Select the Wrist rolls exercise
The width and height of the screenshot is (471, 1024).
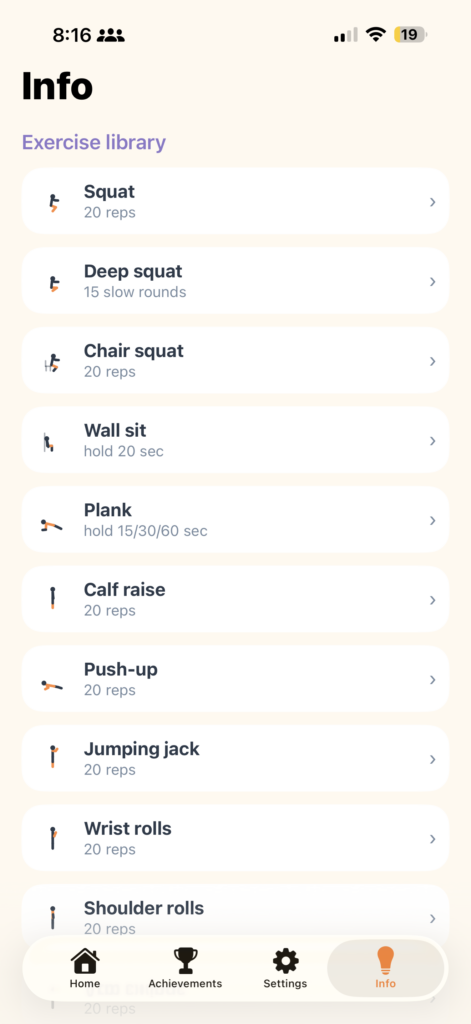pos(235,839)
